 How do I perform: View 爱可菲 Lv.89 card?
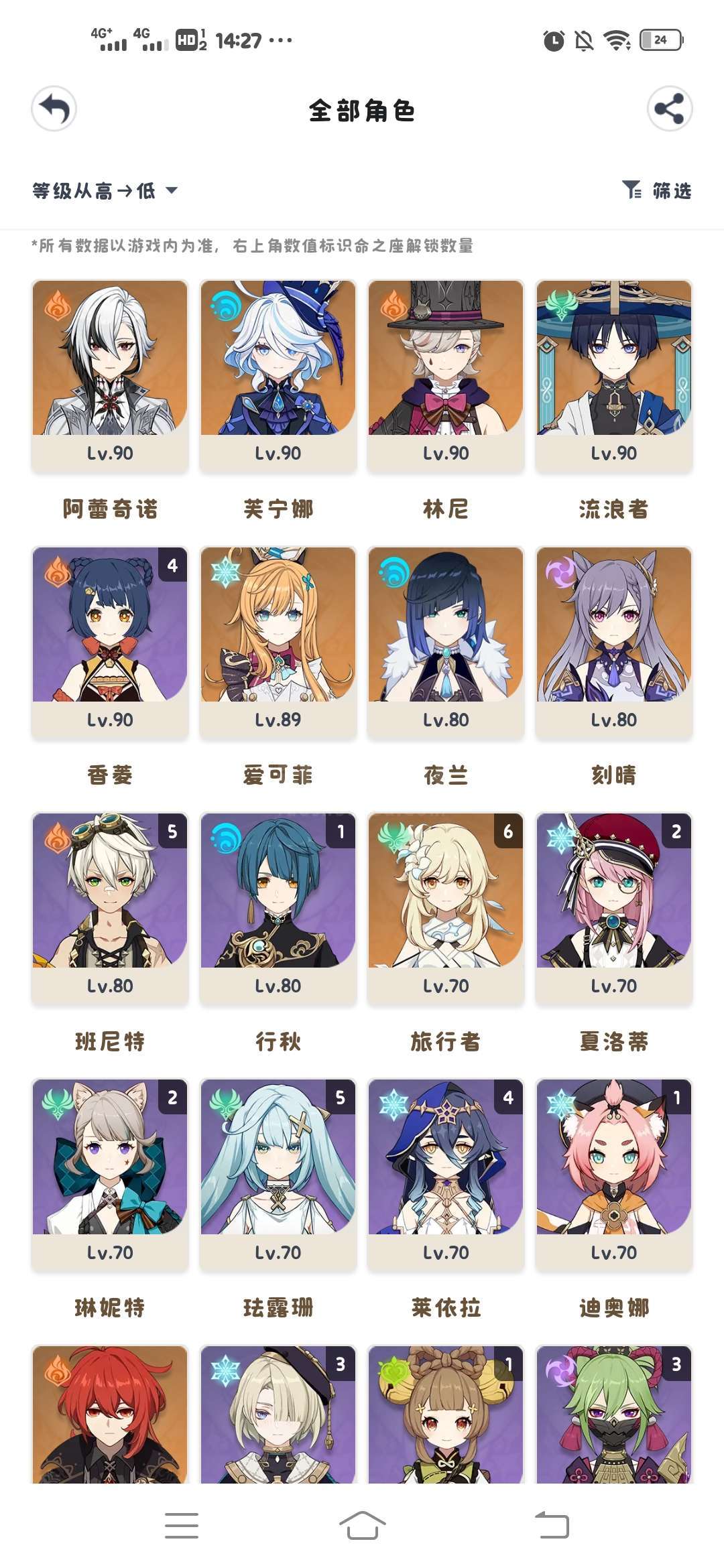click(278, 642)
